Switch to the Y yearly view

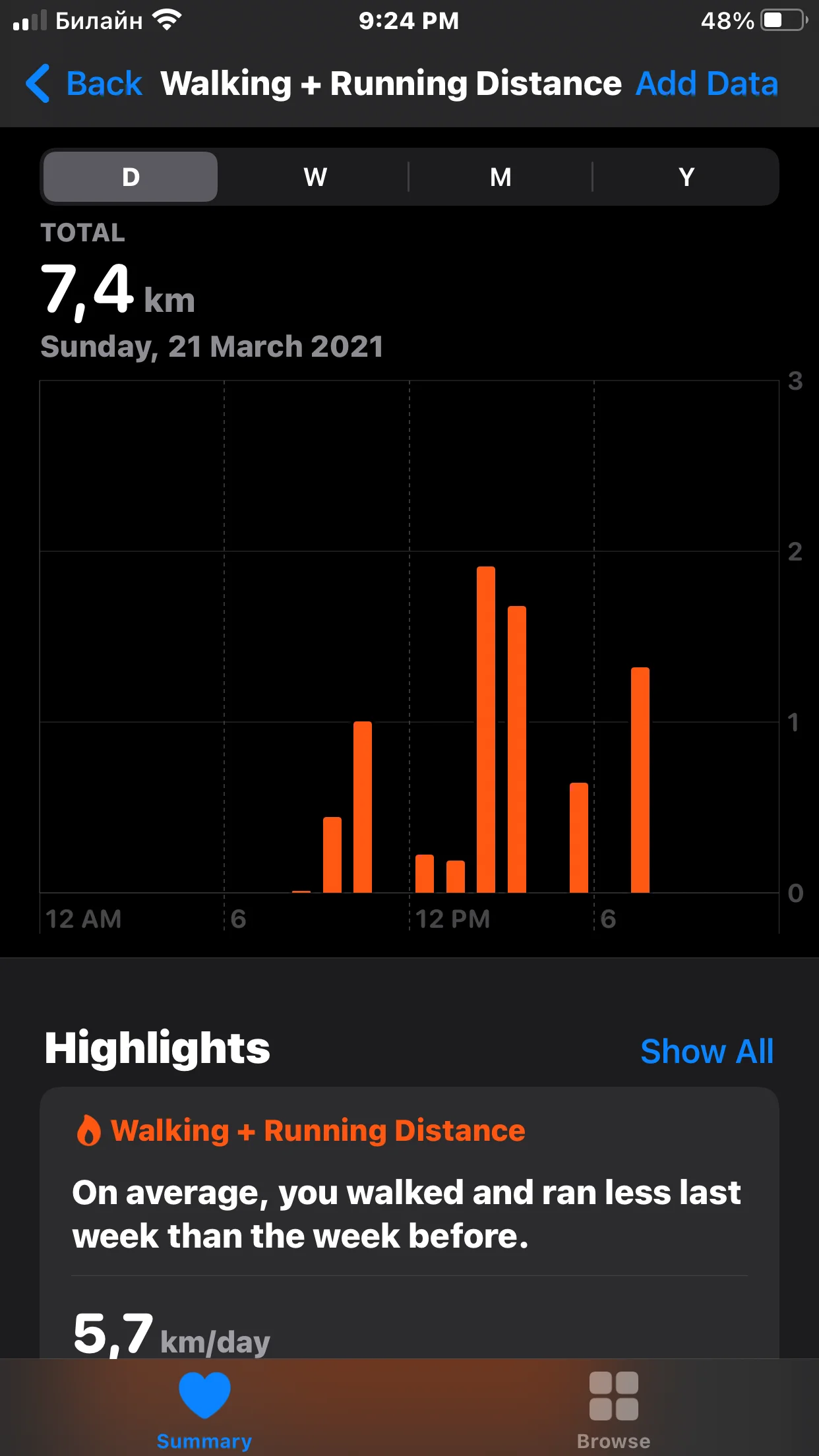pyautogui.click(x=686, y=177)
